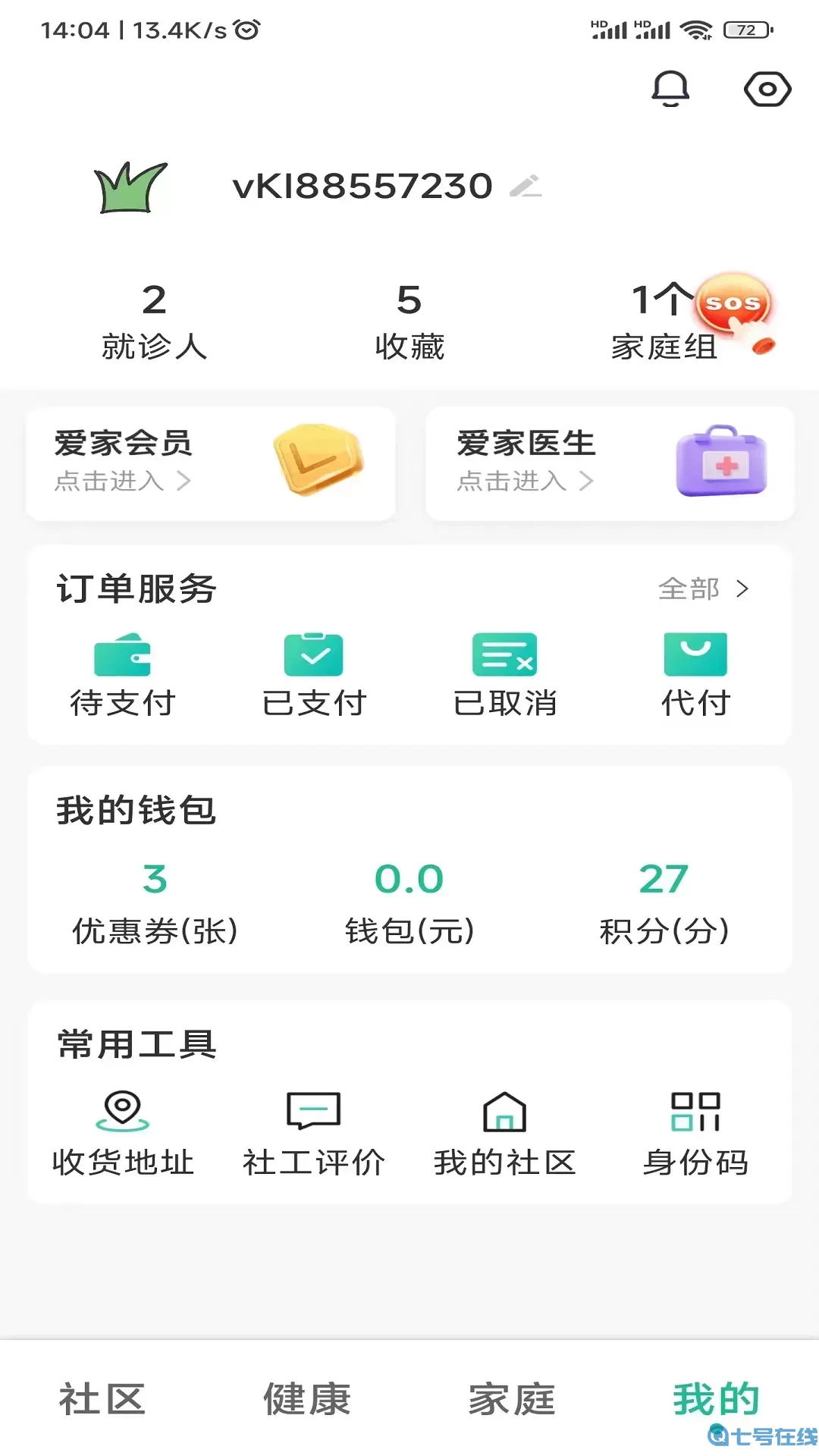Tap the grass avatar image
Viewport: 819px width, 1456px height.
point(130,187)
